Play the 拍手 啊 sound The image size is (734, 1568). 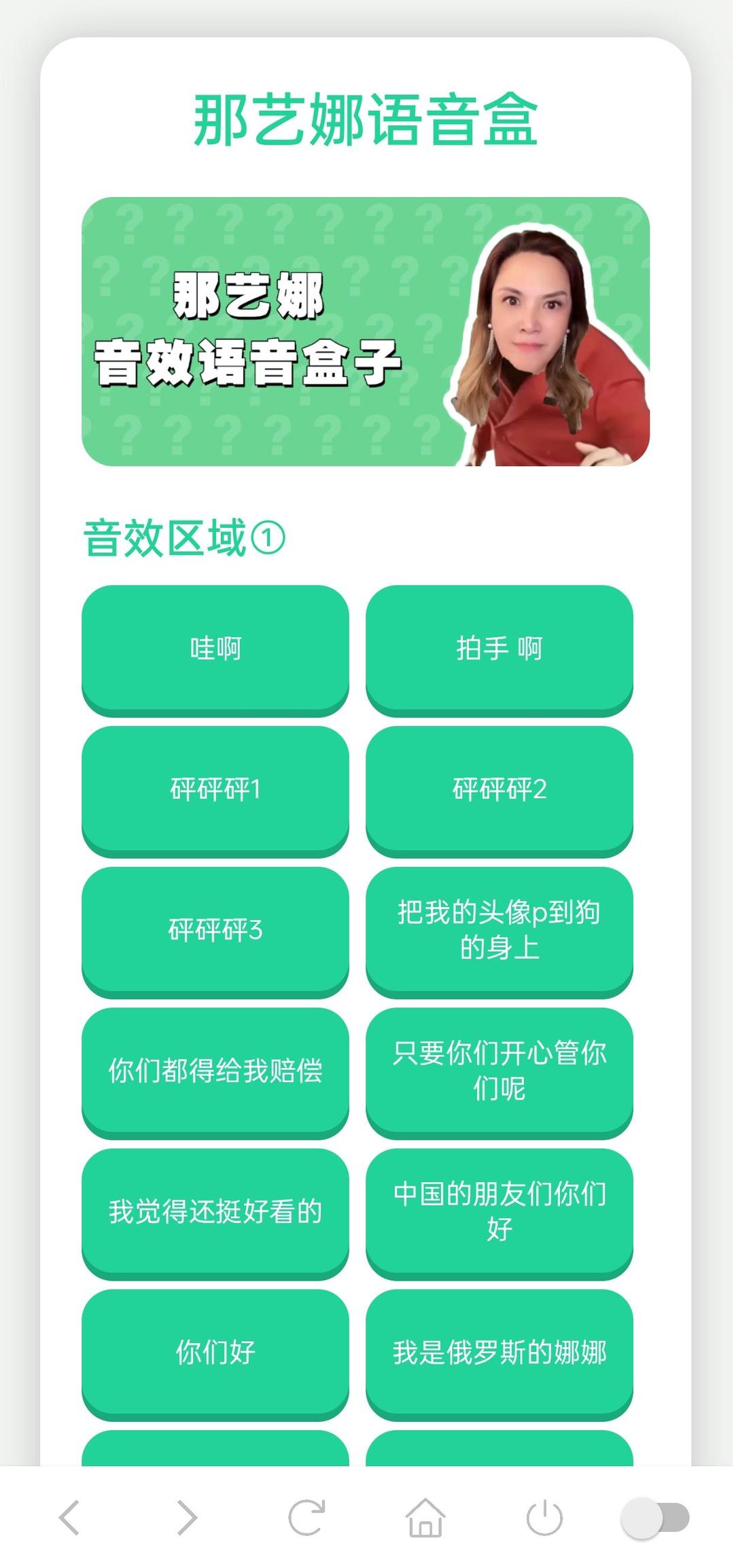click(x=500, y=649)
